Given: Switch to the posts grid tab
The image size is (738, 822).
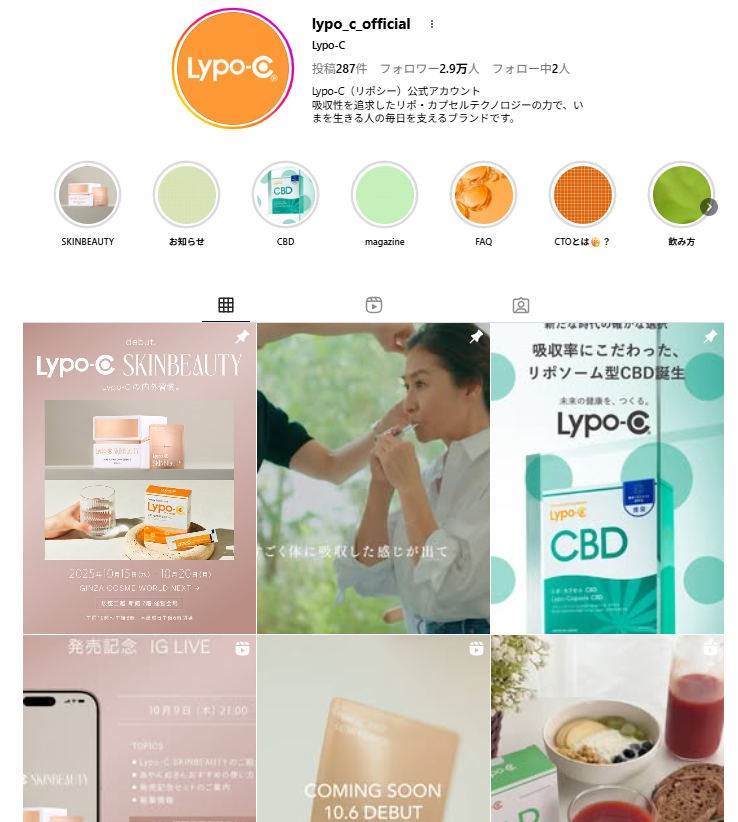Looking at the screenshot, I should tap(226, 305).
